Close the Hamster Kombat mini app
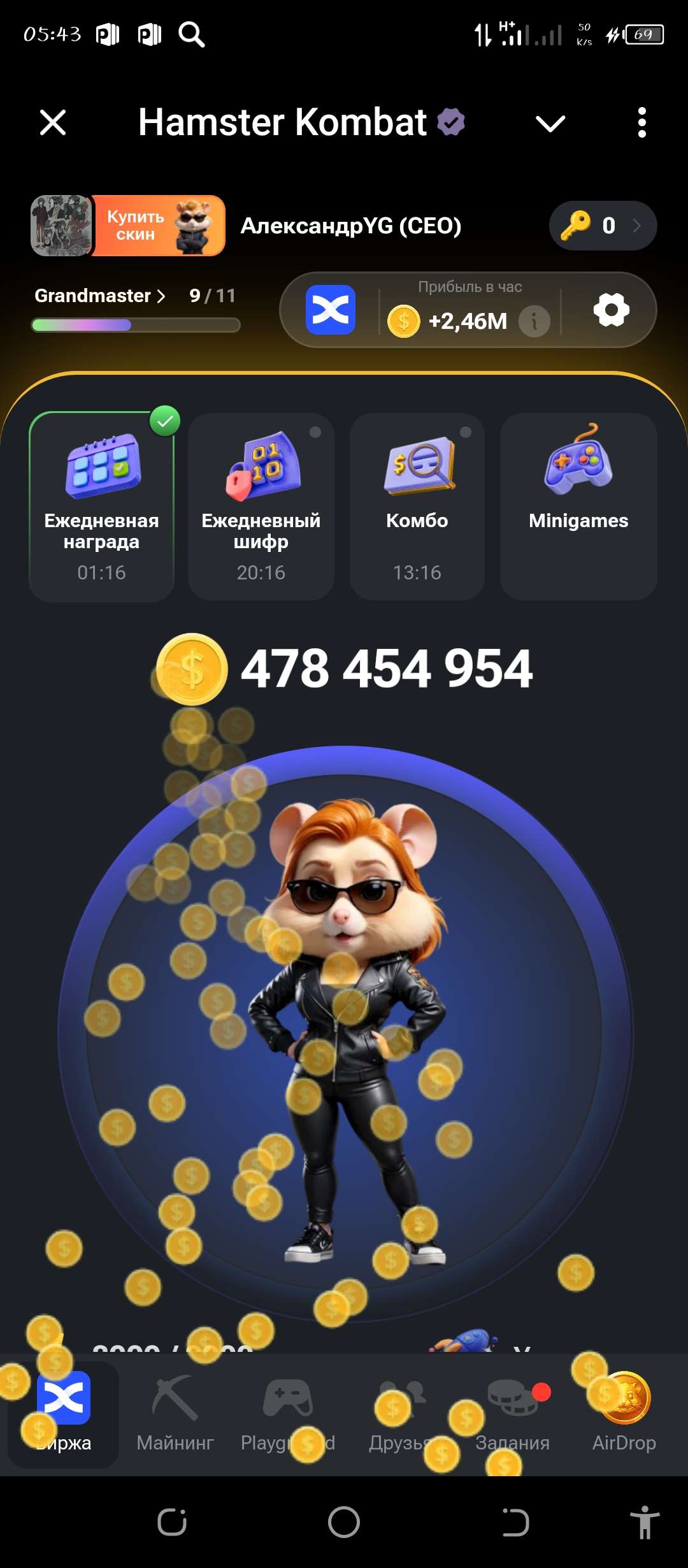This screenshot has width=688, height=1568. click(53, 122)
